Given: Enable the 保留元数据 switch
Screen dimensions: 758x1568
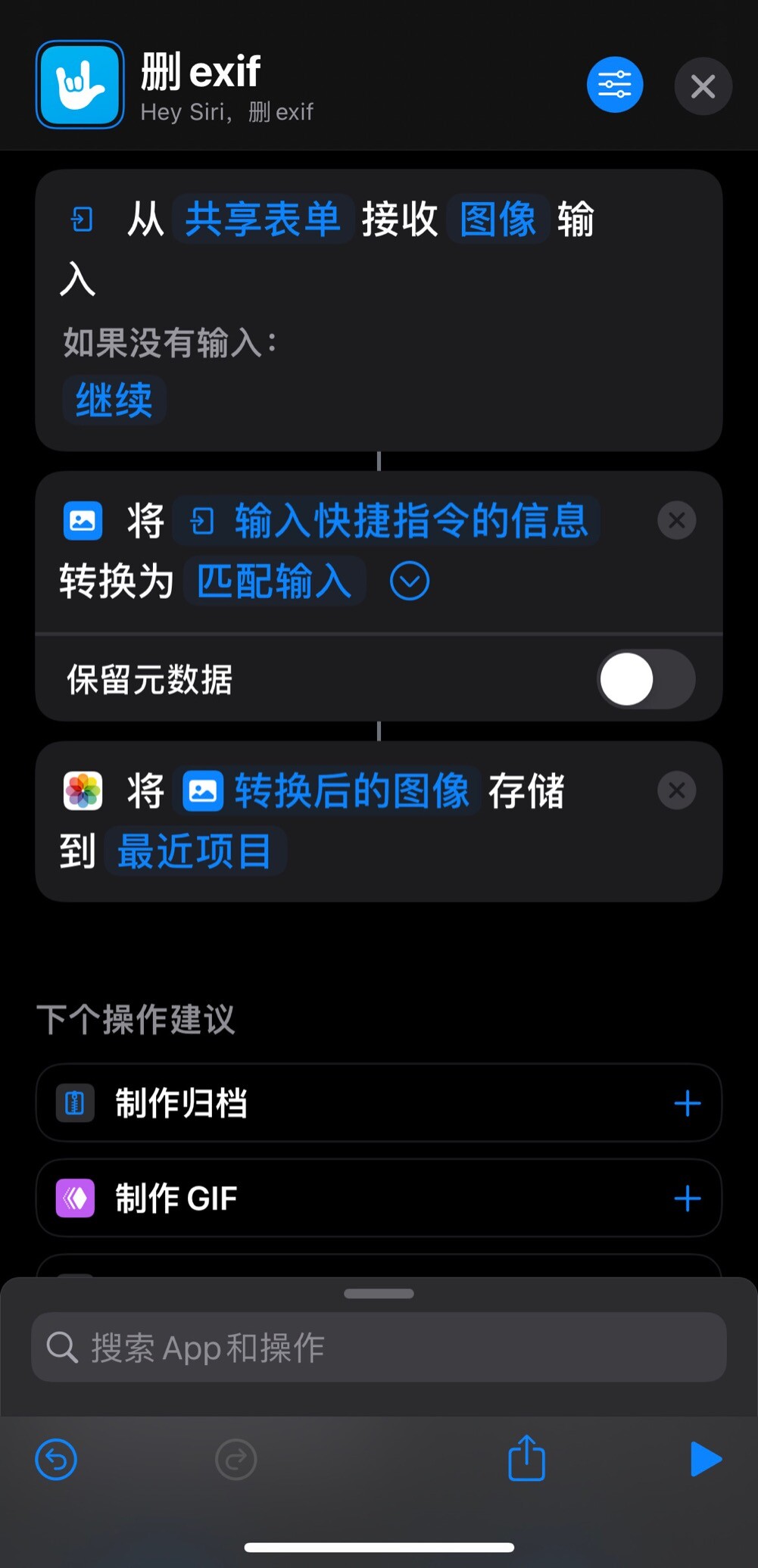Looking at the screenshot, I should click(646, 679).
